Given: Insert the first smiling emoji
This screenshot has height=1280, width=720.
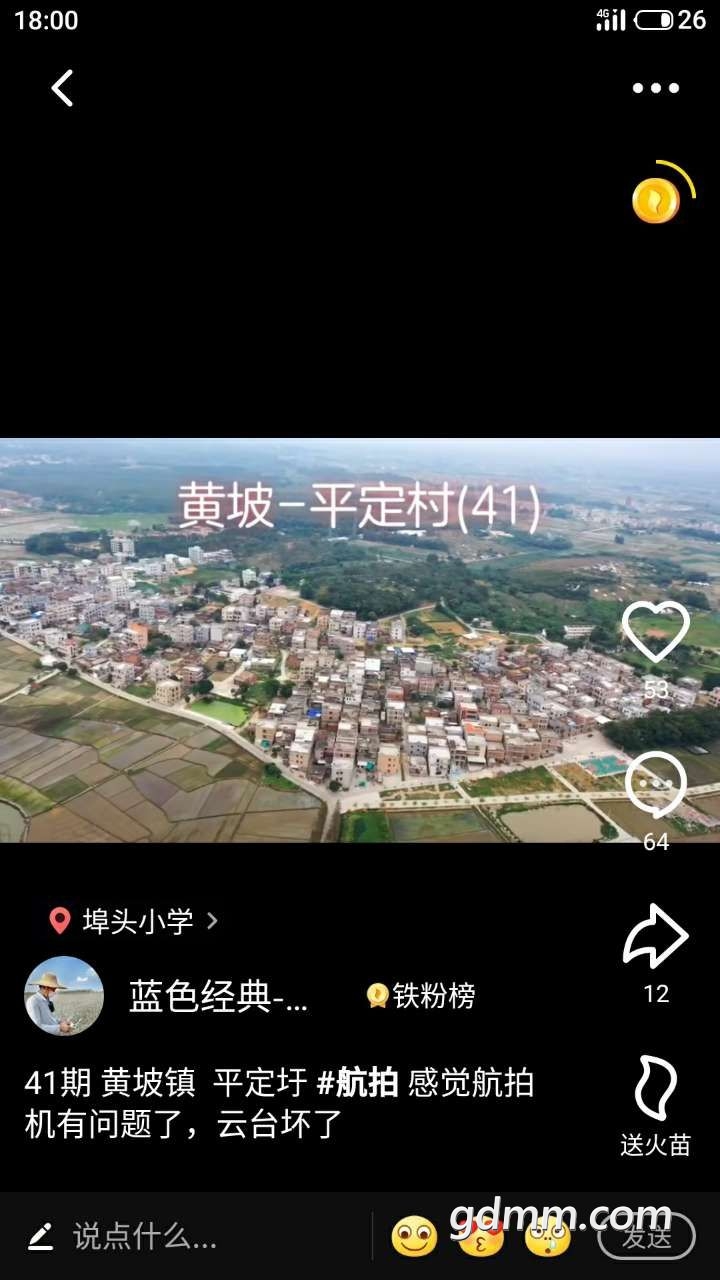Looking at the screenshot, I should coord(414,1237).
